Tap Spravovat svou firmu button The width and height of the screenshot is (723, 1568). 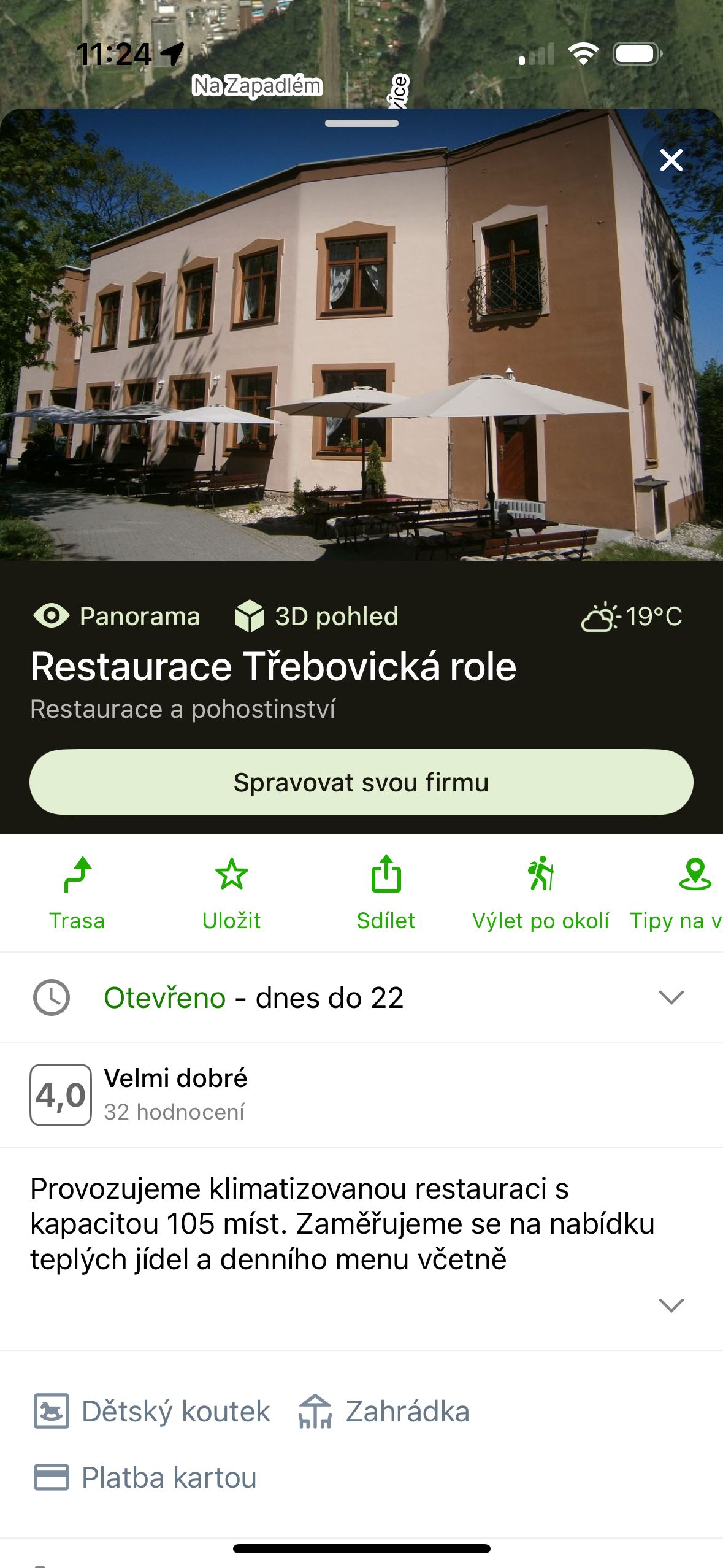(x=361, y=782)
